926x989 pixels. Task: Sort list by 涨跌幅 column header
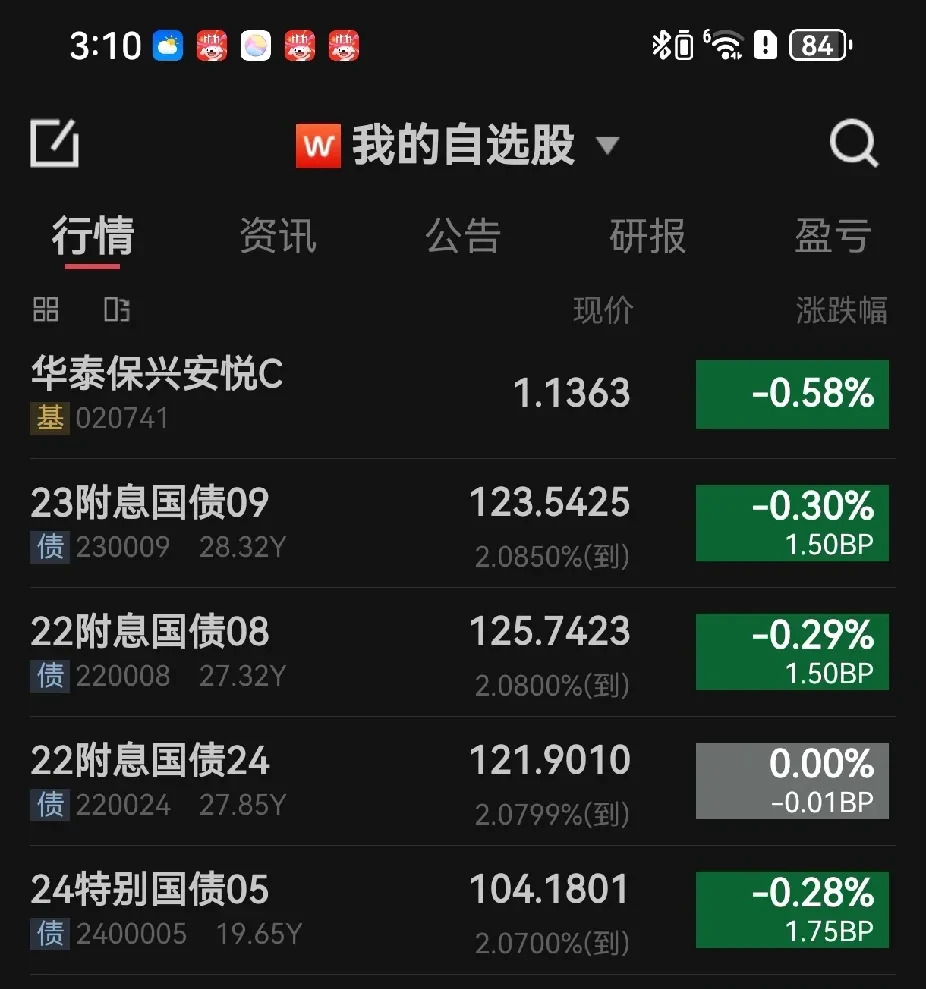(x=839, y=310)
